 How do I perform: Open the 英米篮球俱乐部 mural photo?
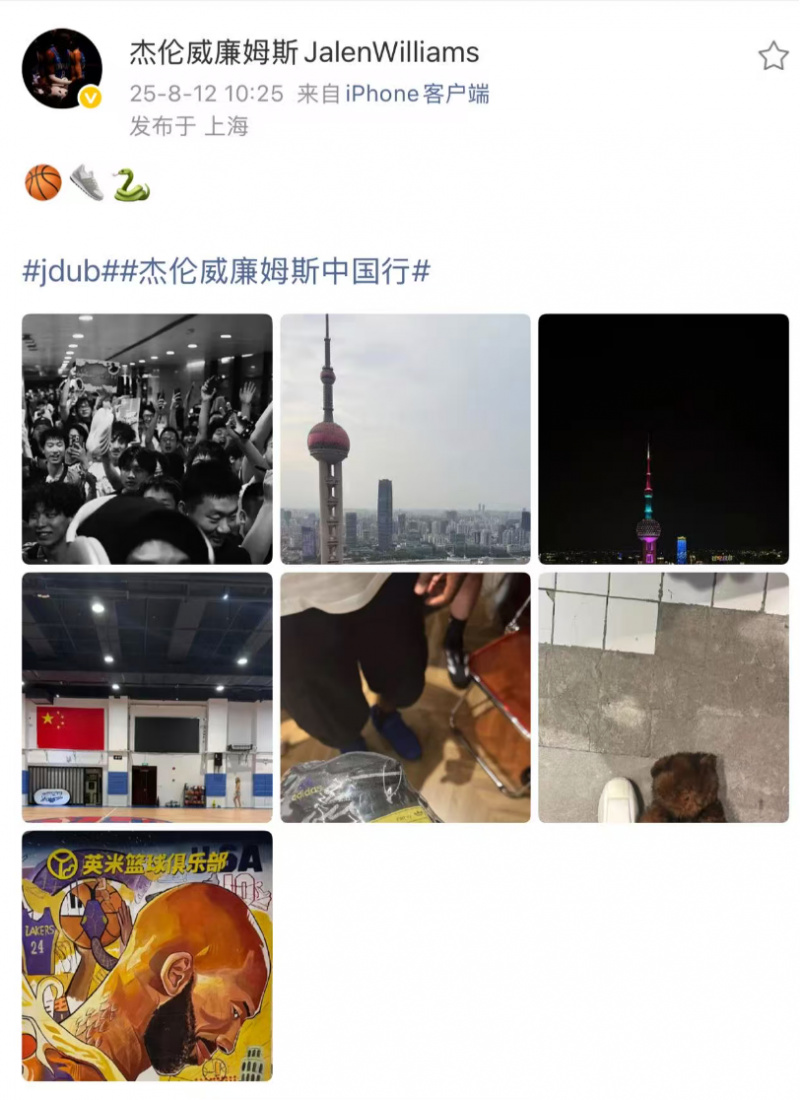147,955
